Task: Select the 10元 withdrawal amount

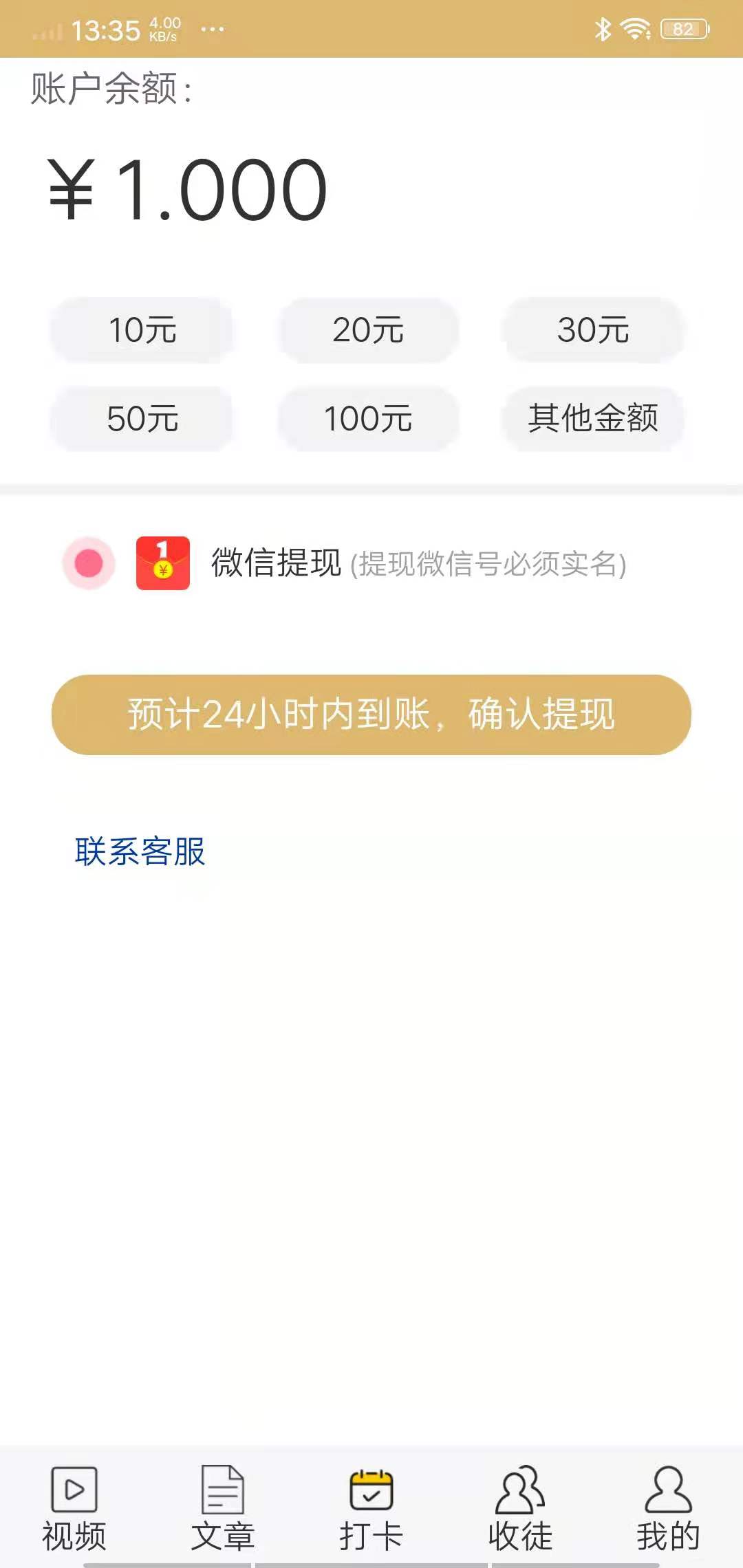Action: click(x=142, y=330)
